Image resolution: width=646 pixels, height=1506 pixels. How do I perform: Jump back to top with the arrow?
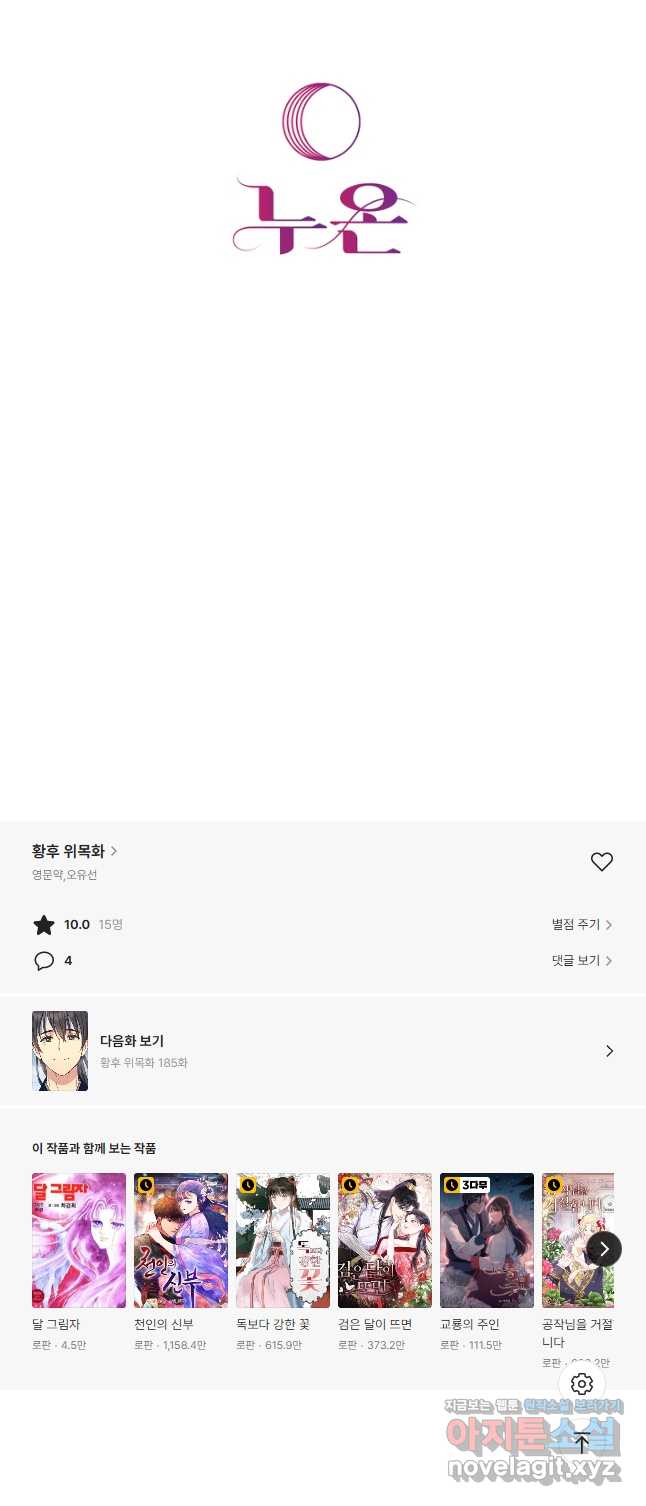click(582, 1443)
